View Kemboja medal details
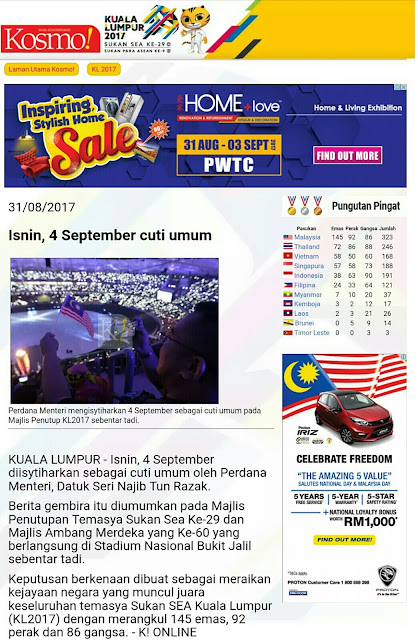Viewport: 418px width, 640px height. pyautogui.click(x=307, y=304)
